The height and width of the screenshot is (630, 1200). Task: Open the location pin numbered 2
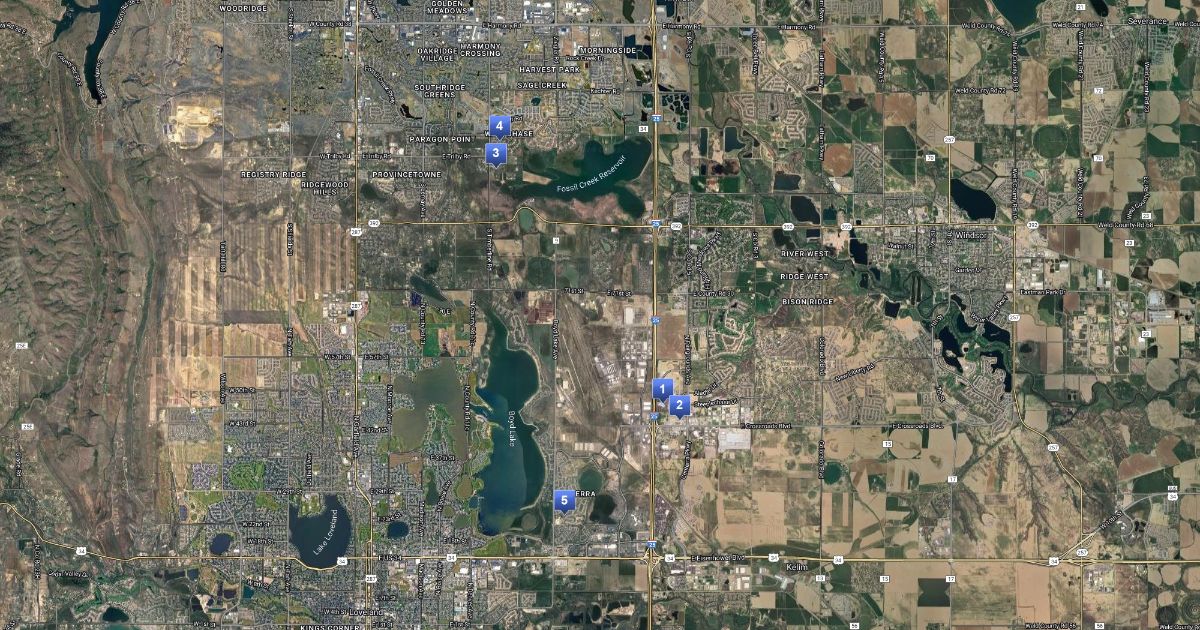click(x=680, y=405)
